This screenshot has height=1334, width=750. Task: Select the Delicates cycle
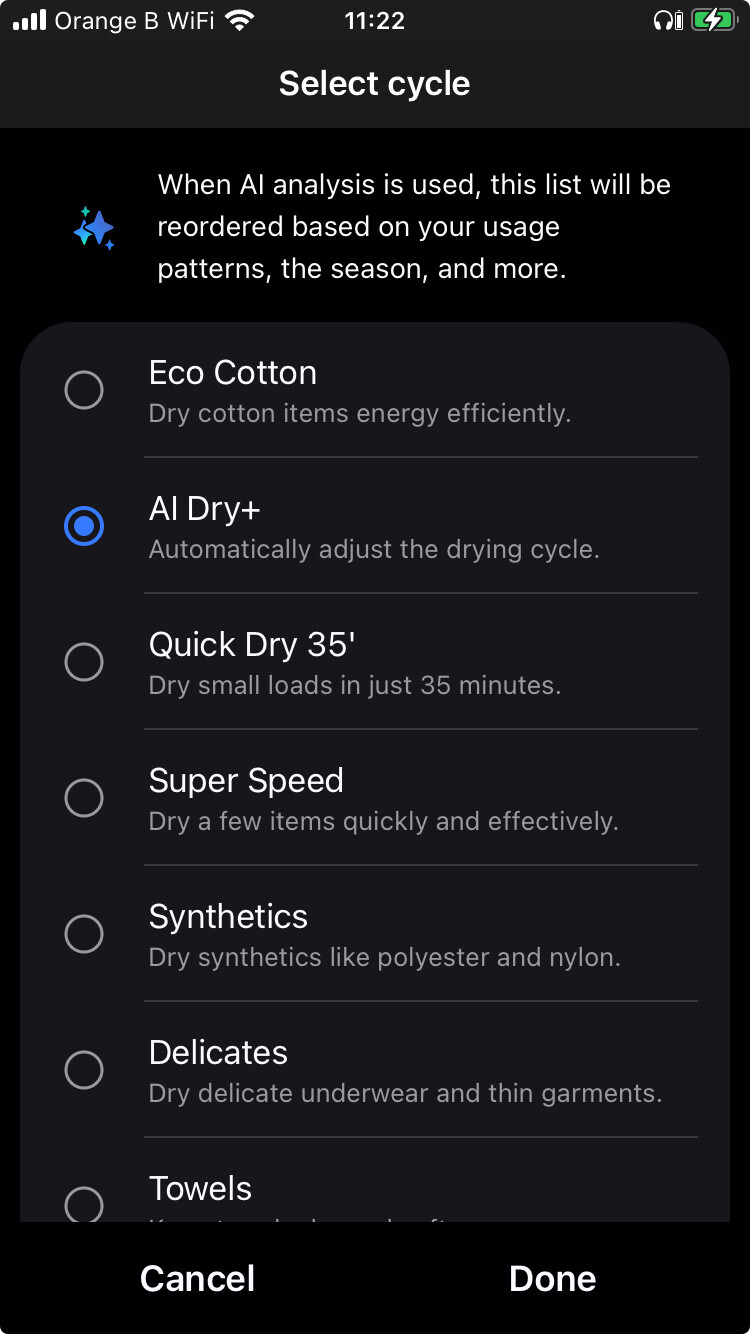[x=84, y=1070]
